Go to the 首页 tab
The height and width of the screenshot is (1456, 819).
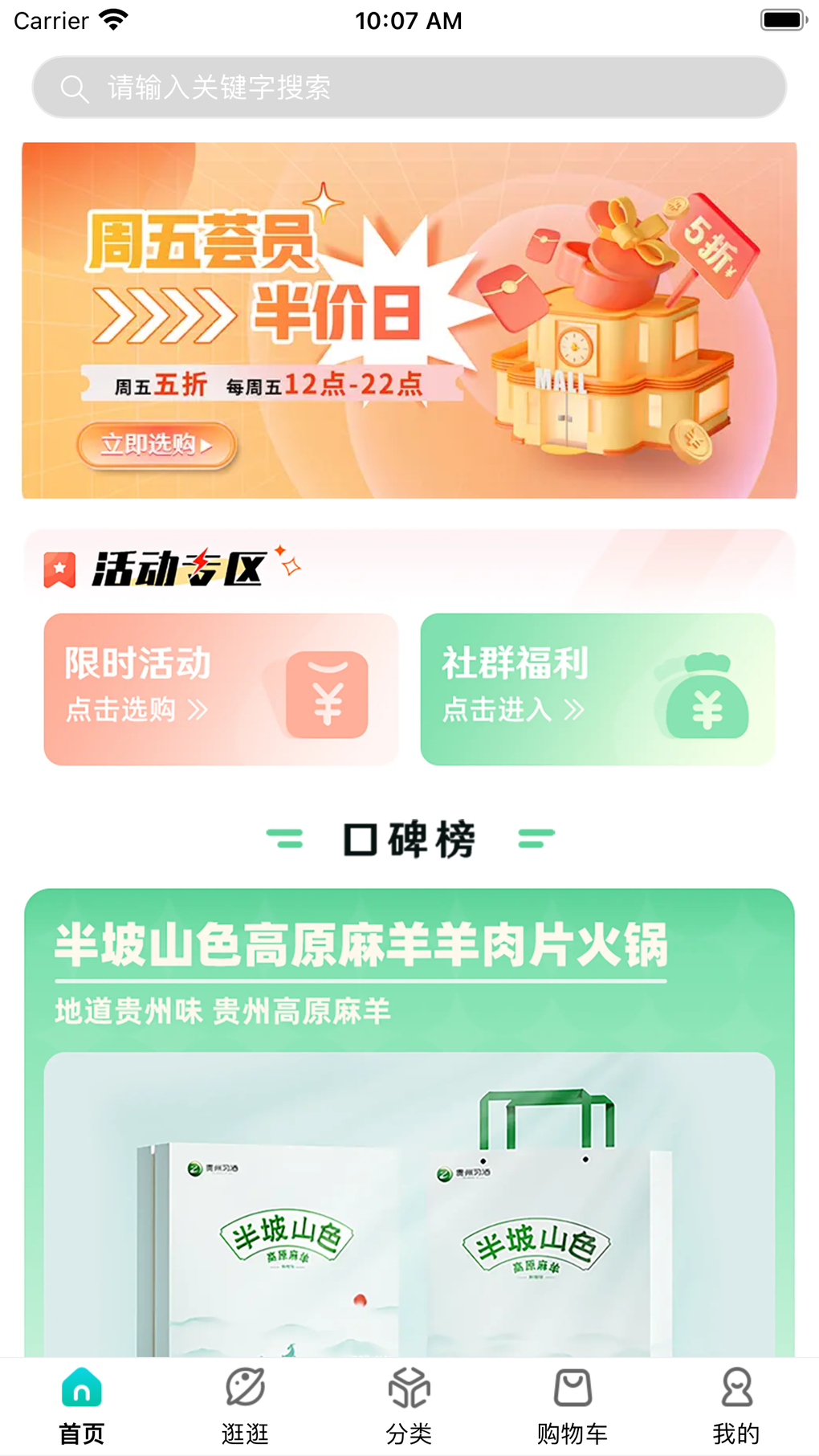[82, 1407]
